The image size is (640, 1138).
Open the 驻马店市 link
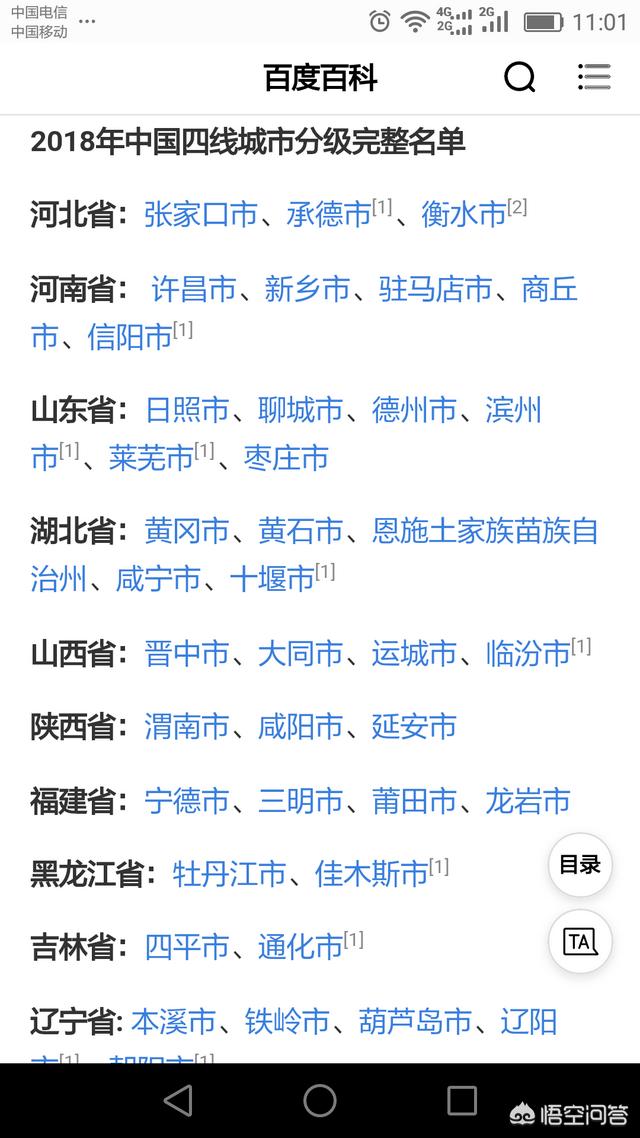click(436, 289)
